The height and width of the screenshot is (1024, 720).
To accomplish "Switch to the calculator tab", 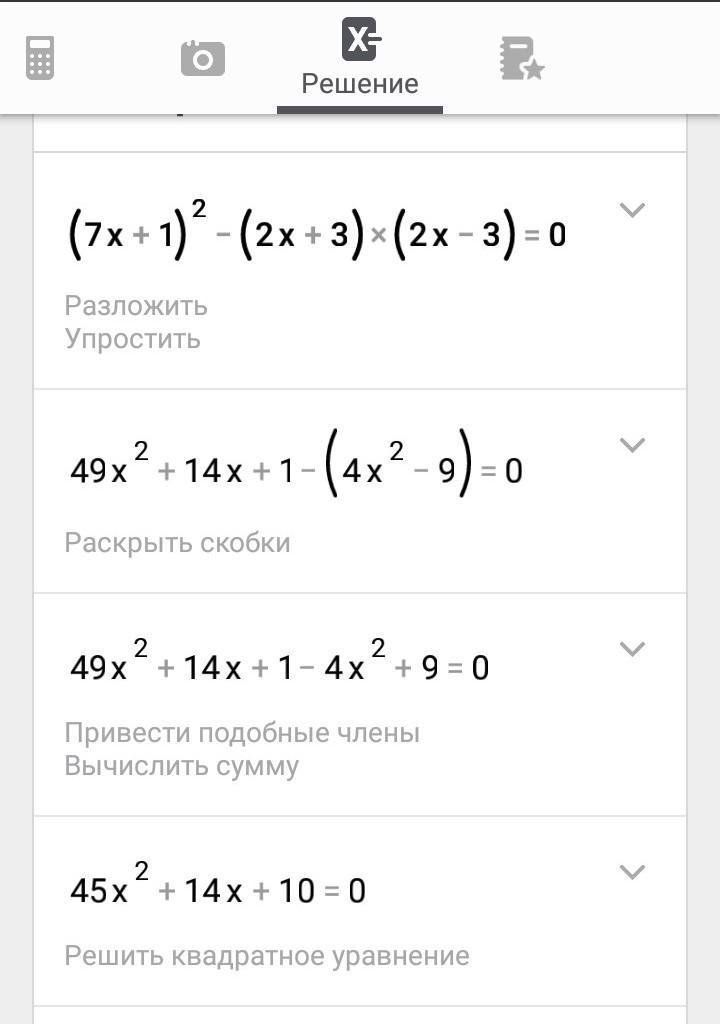I will (39, 58).
